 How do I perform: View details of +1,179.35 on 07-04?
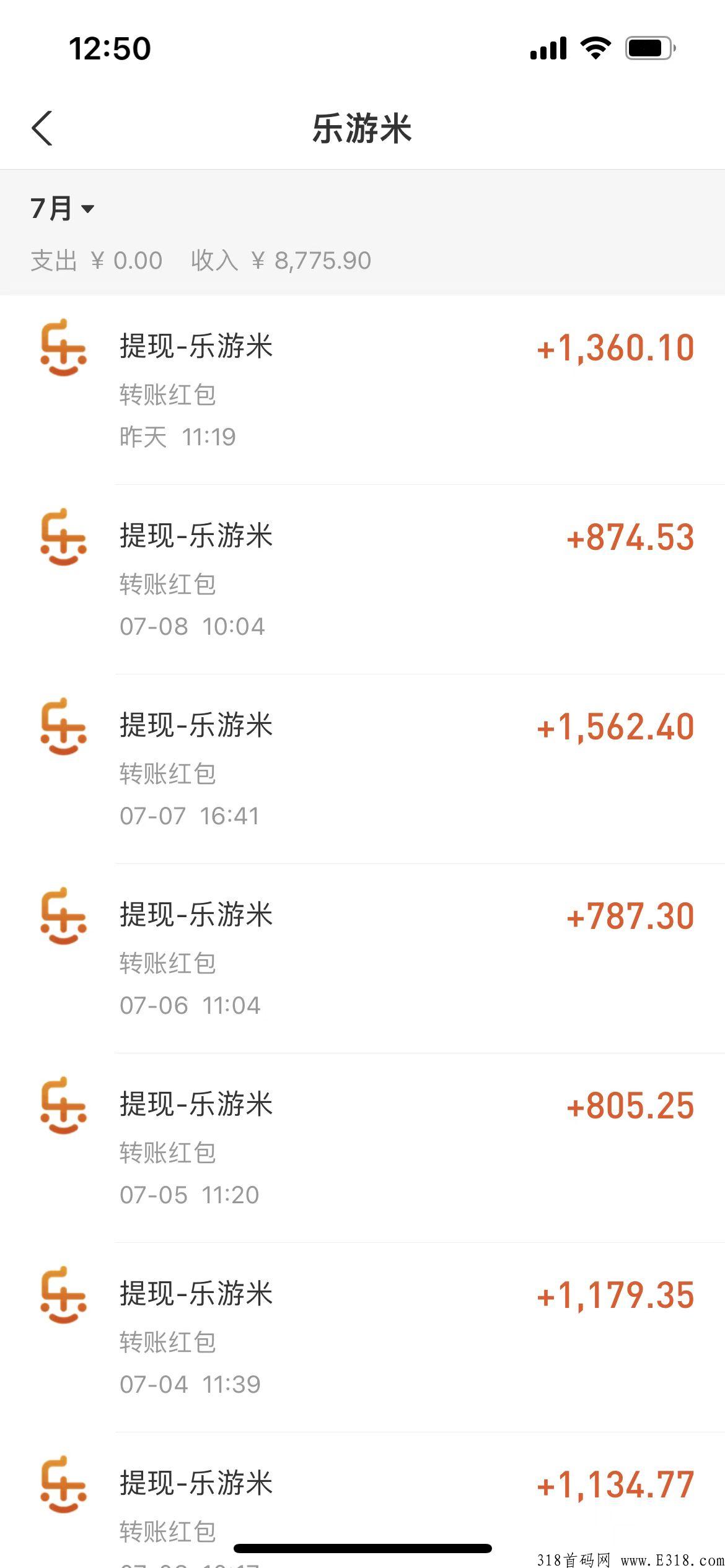click(362, 1338)
